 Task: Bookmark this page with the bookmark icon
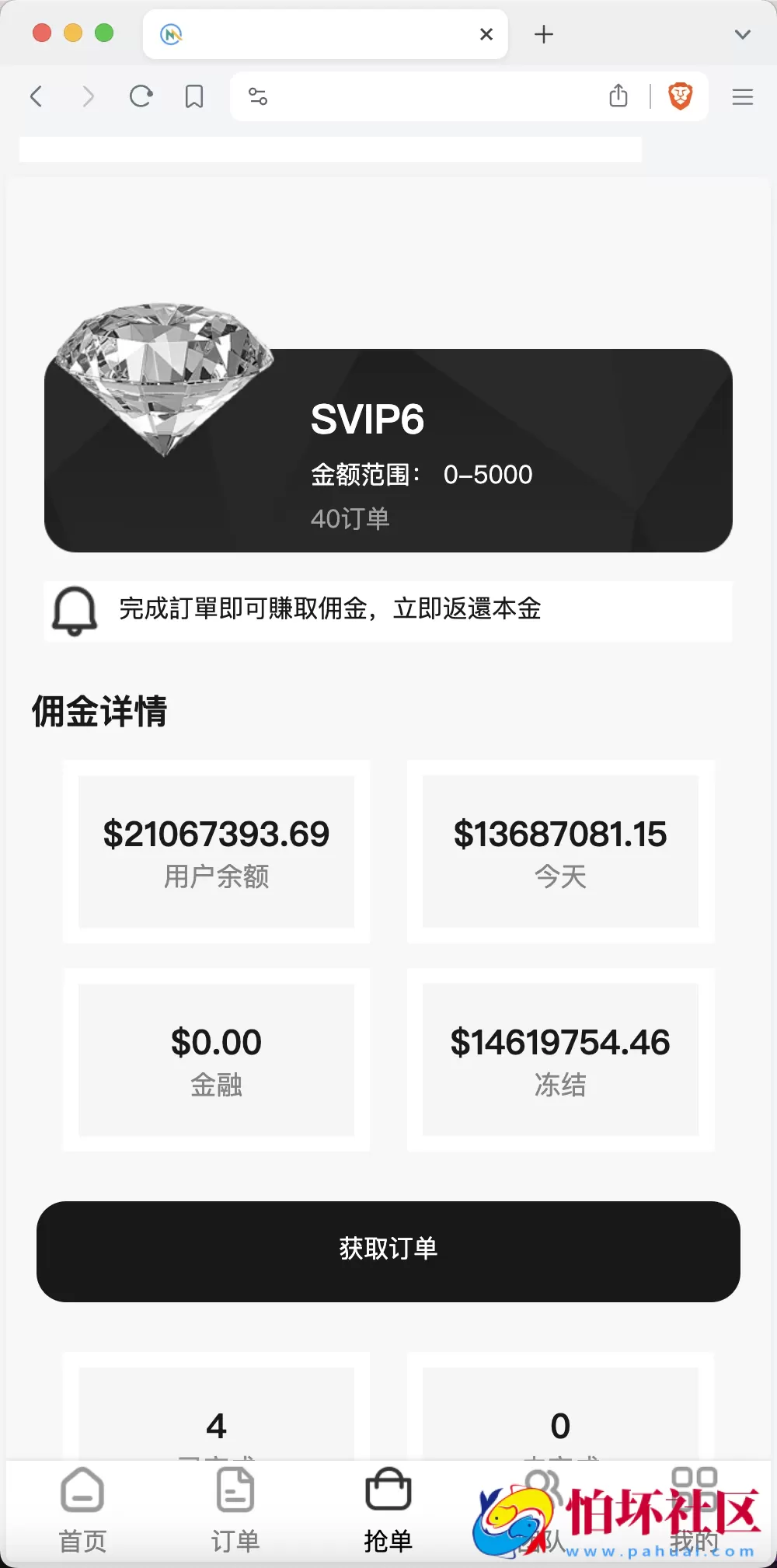pyautogui.click(x=193, y=96)
